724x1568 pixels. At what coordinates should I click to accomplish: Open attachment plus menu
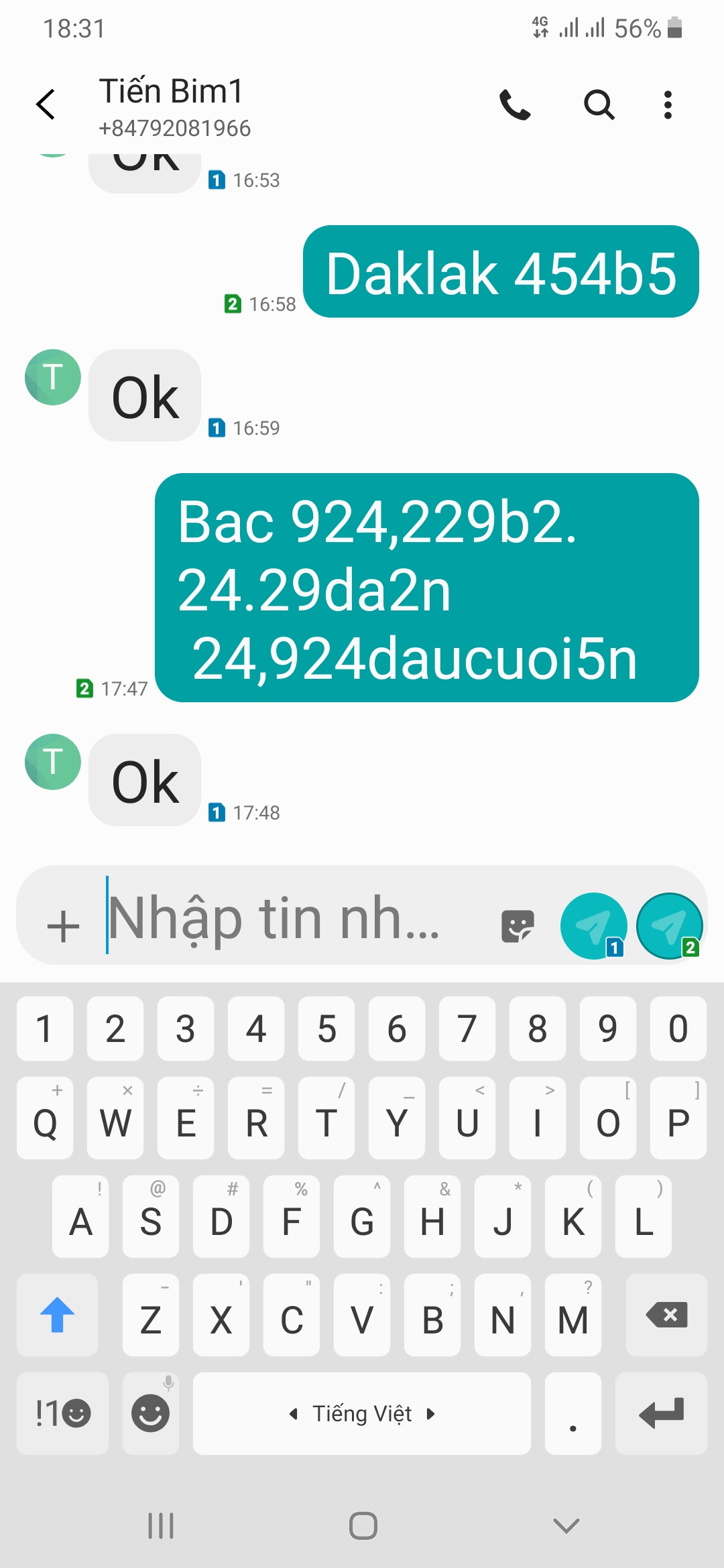coord(63,926)
